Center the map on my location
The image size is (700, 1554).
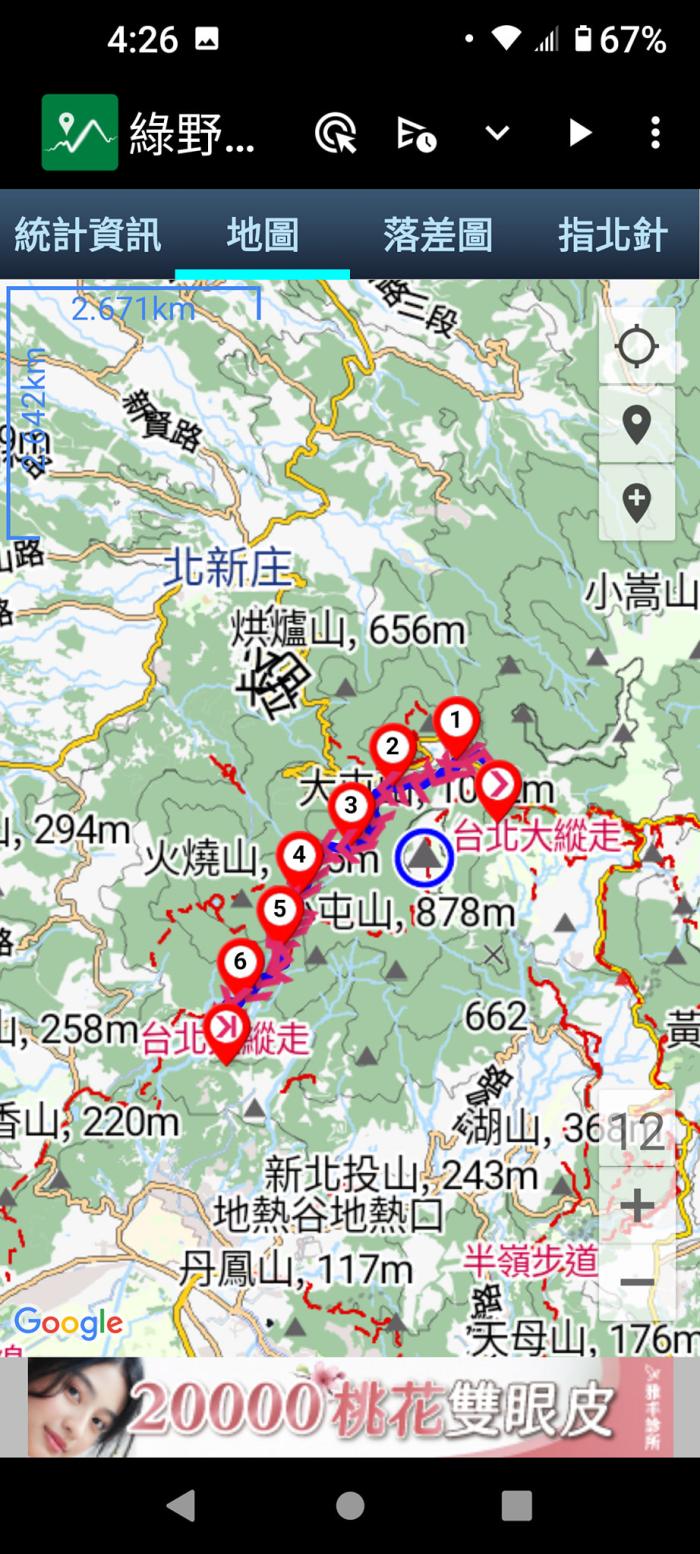637,347
